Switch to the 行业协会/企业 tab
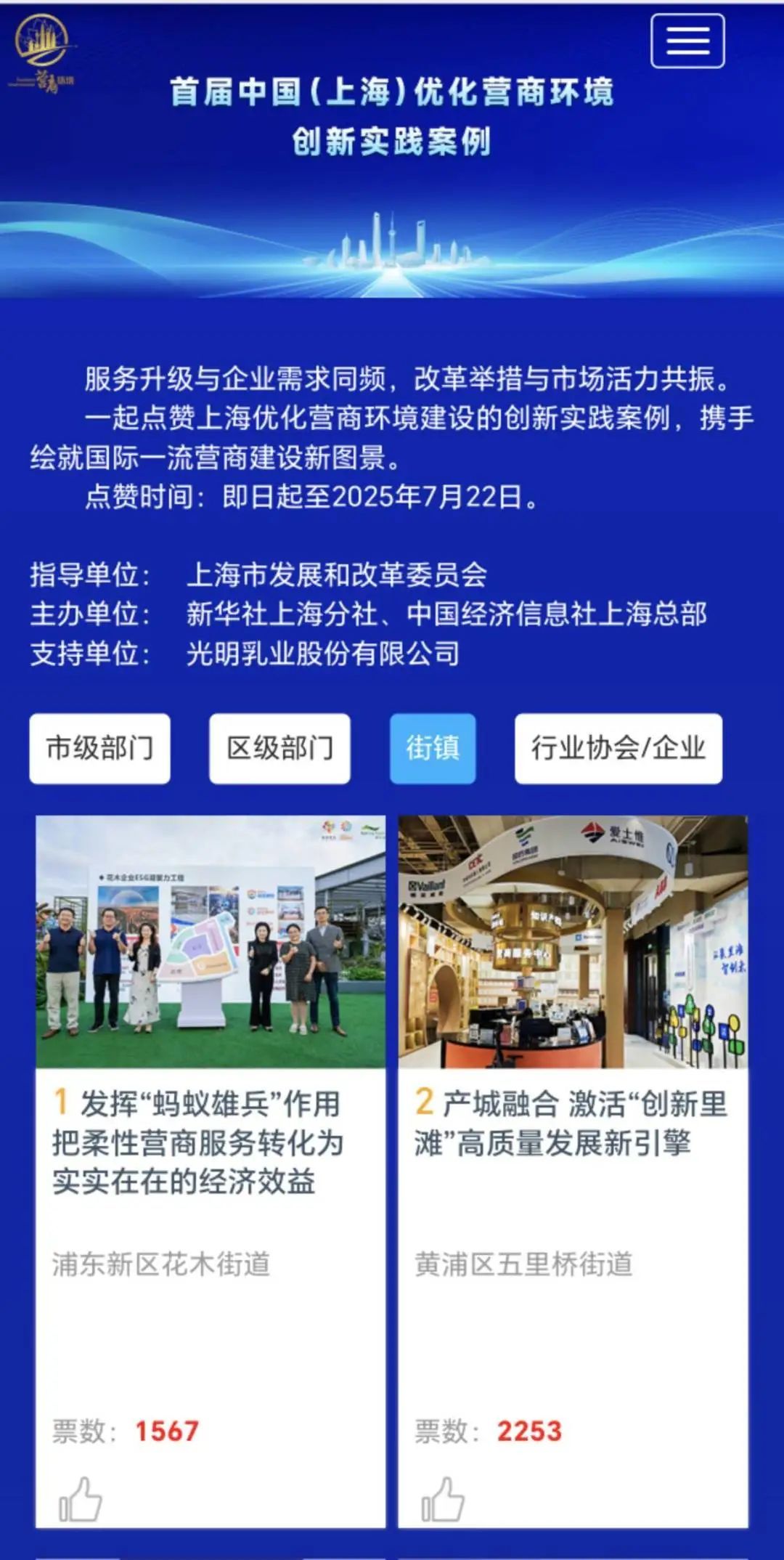The width and height of the screenshot is (784, 1560). click(618, 748)
